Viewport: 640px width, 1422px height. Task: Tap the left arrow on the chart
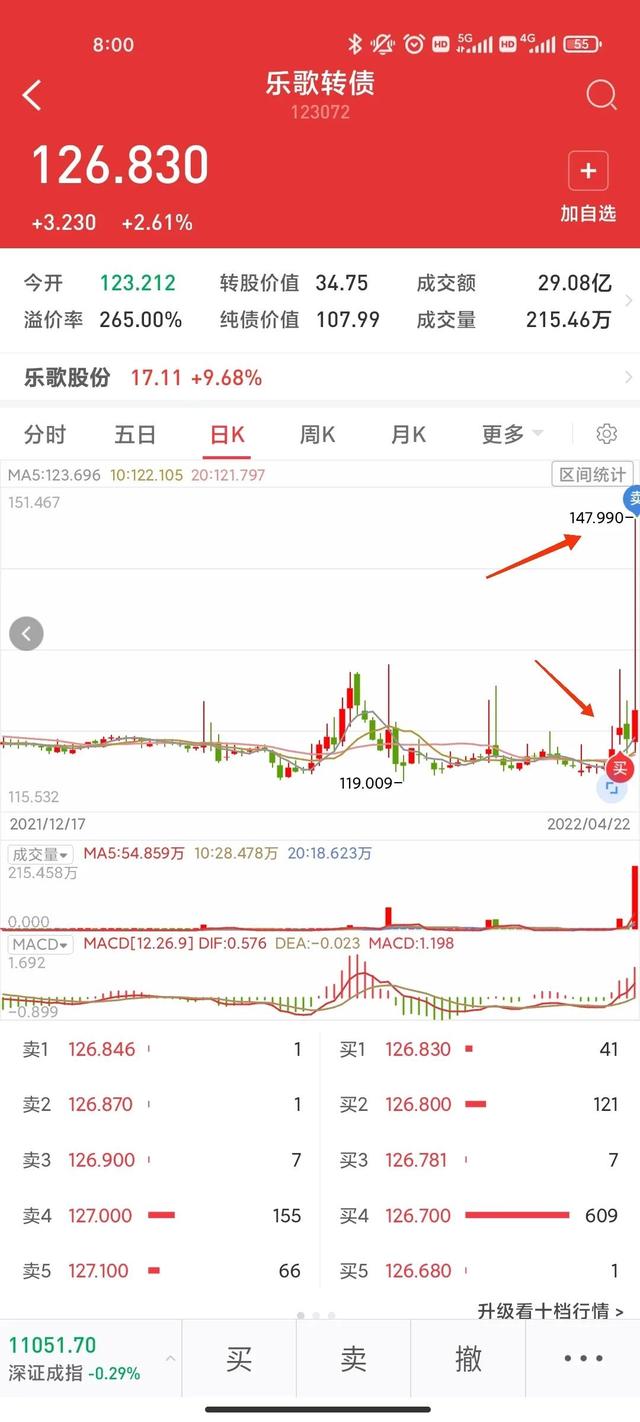pyautogui.click(x=27, y=633)
